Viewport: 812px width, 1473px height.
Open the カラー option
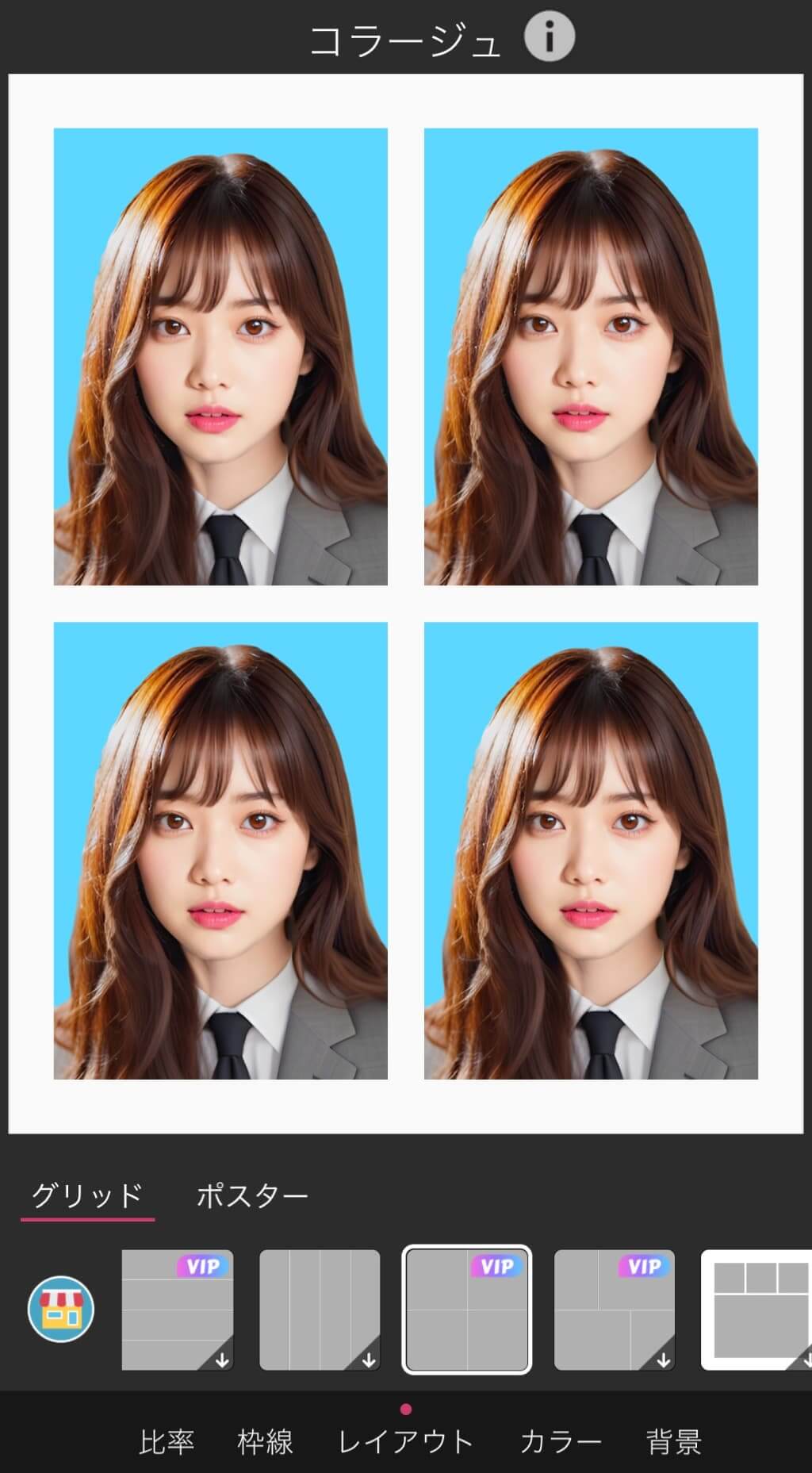560,1440
